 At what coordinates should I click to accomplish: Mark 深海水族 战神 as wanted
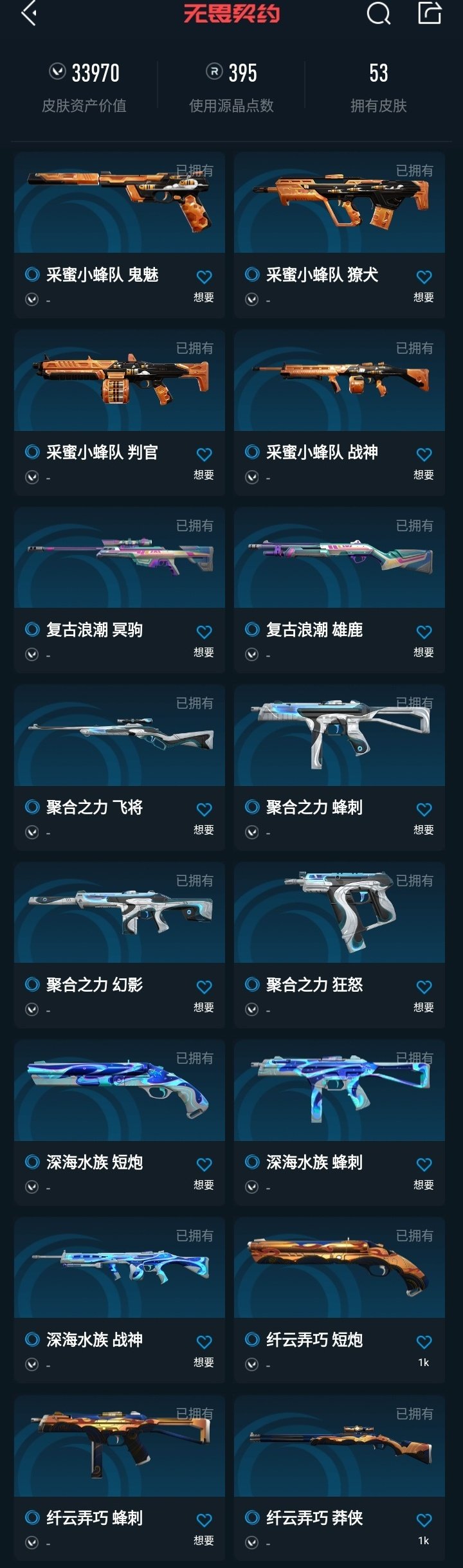[204, 1342]
